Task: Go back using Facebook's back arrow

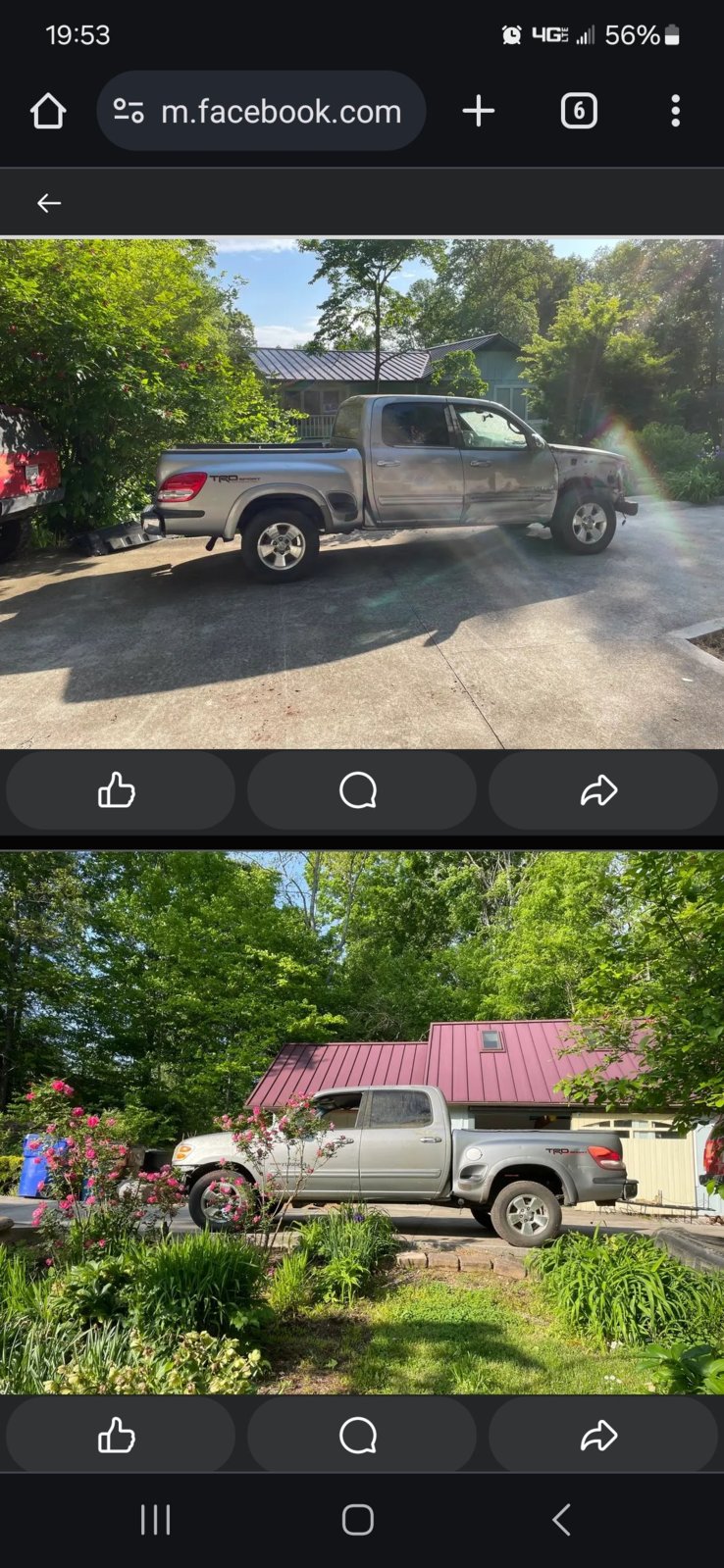Action: pos(49,203)
